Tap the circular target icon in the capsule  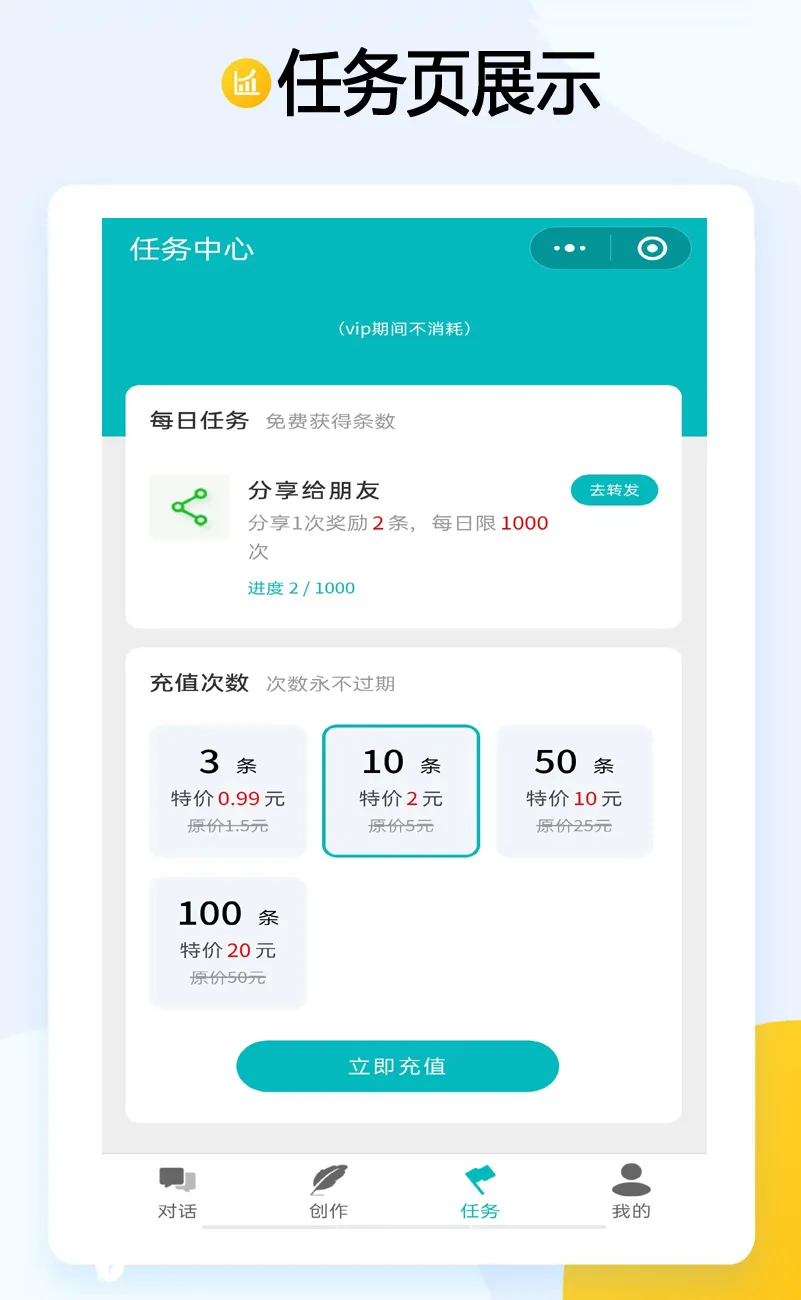point(651,248)
